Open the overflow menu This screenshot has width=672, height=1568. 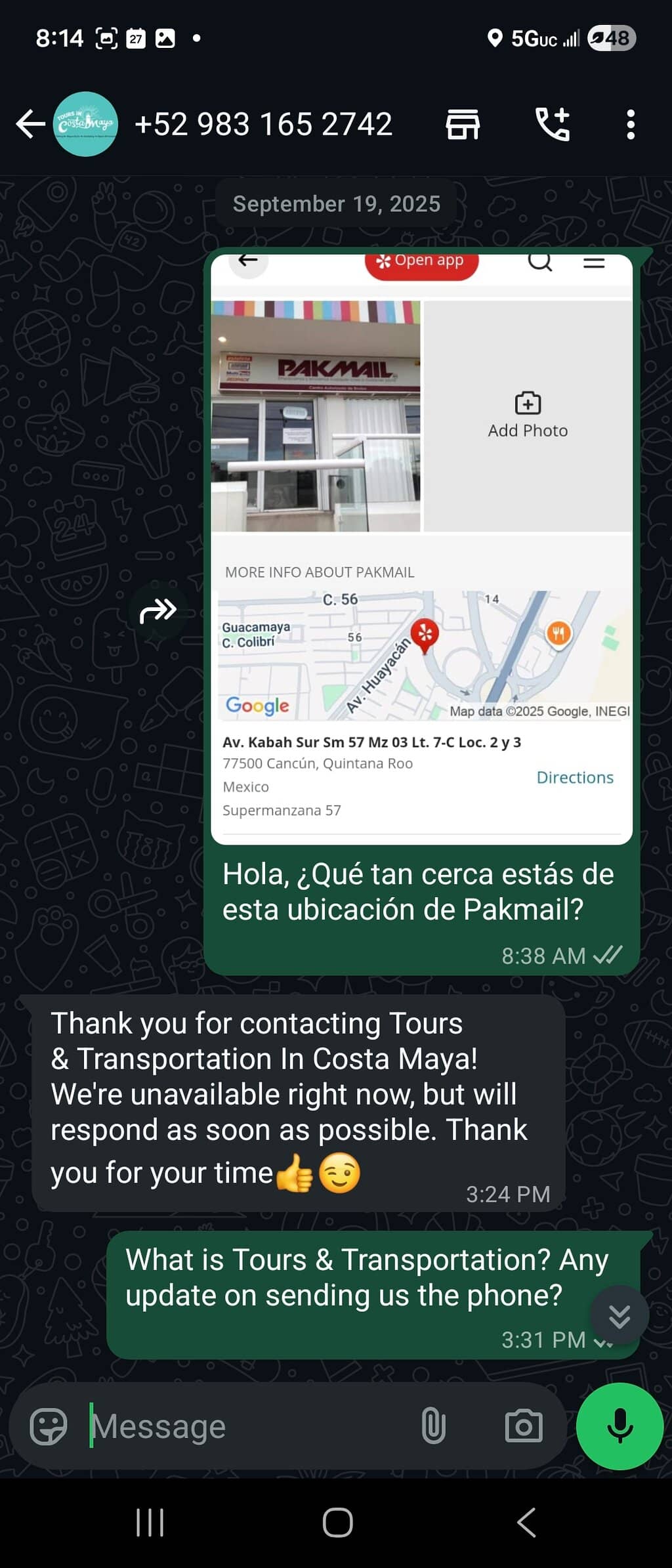[x=630, y=124]
